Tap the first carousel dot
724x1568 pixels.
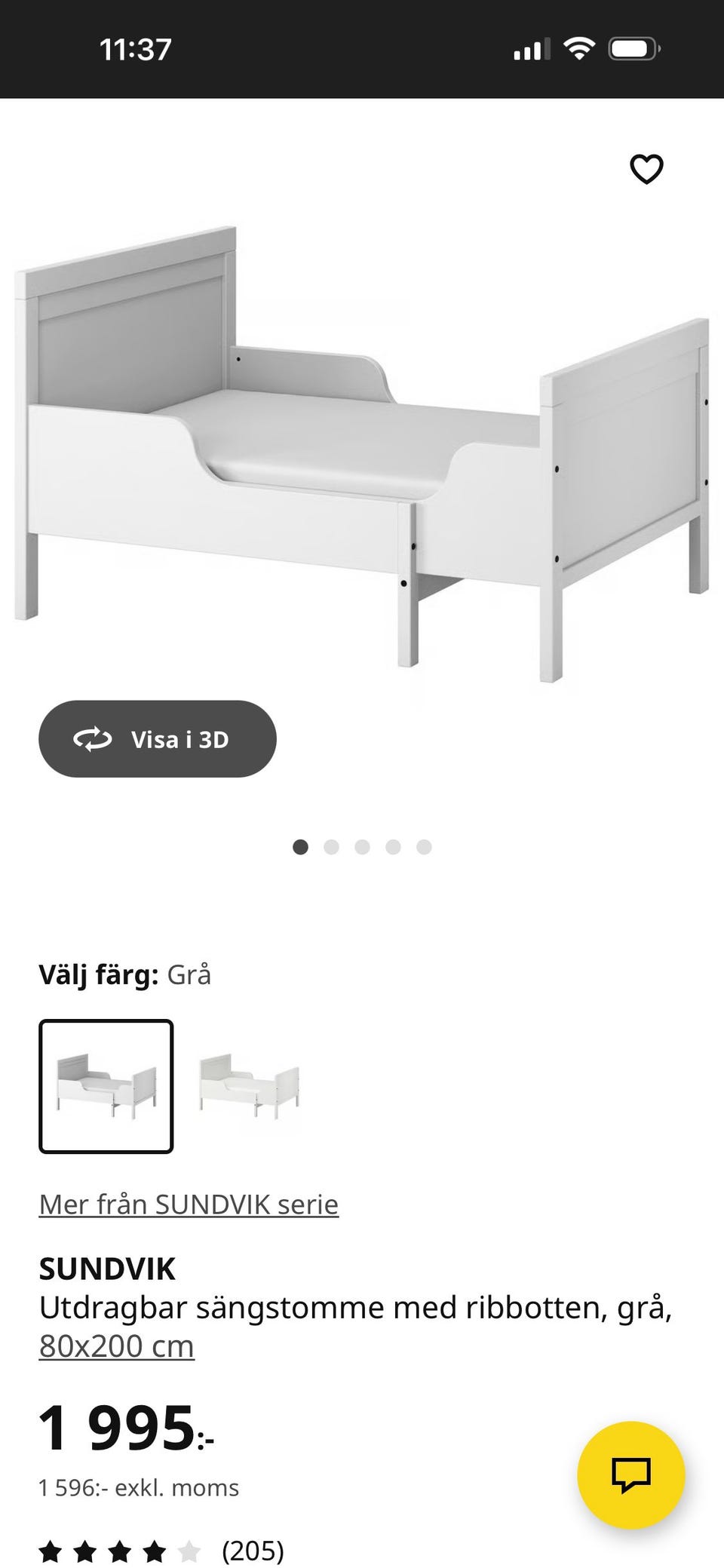click(x=300, y=847)
